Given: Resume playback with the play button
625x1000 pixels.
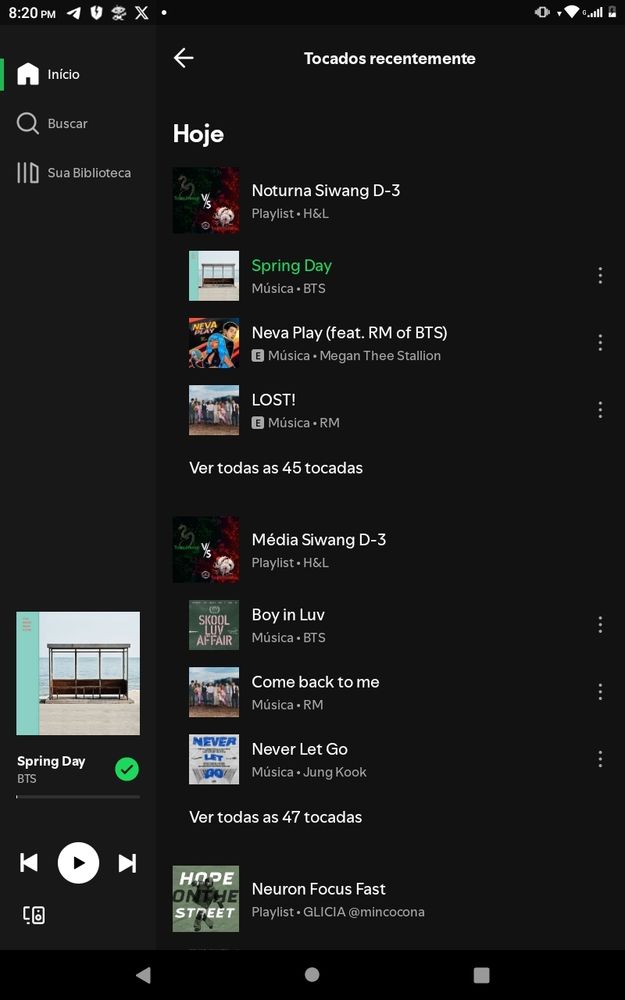Looking at the screenshot, I should click(x=78, y=863).
